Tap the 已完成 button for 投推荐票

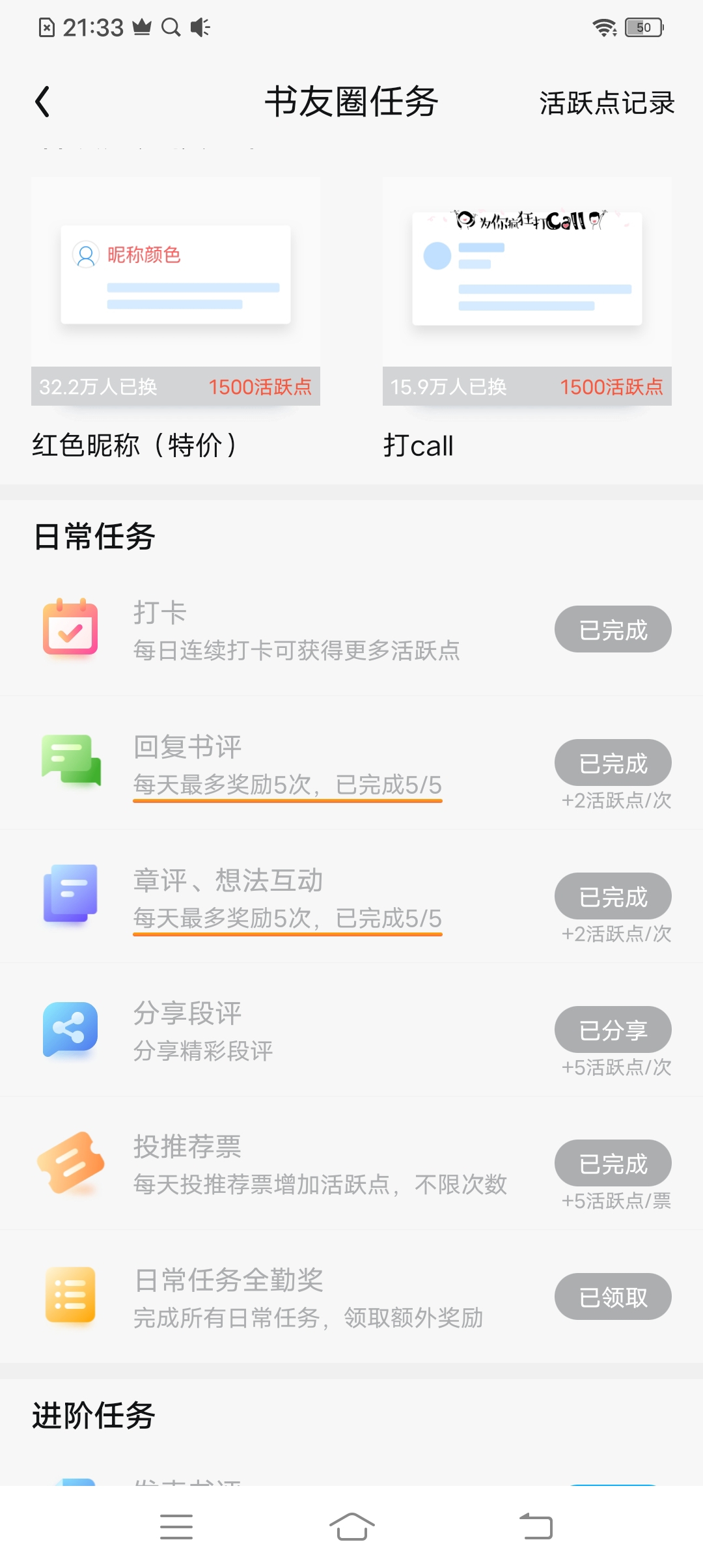point(613,1163)
